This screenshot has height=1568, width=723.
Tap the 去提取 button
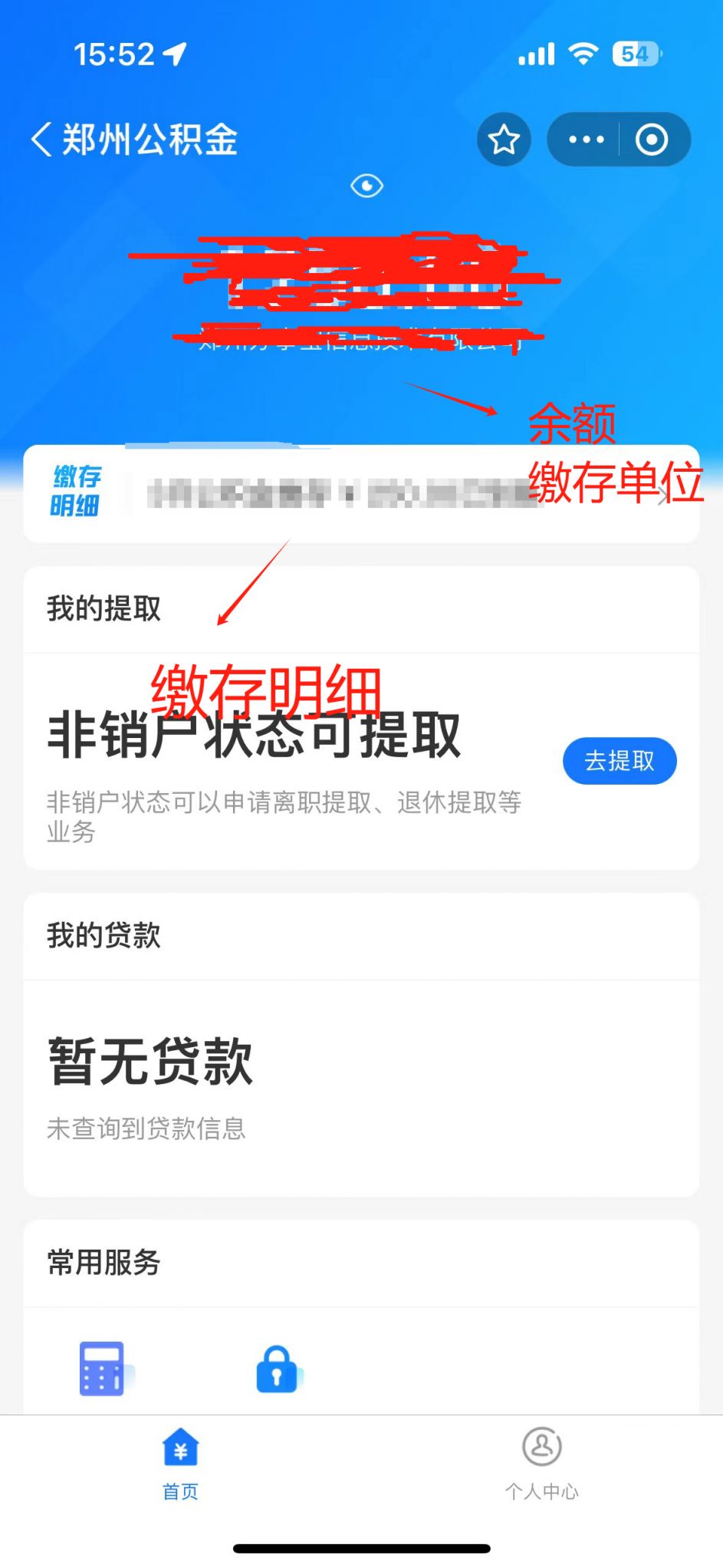(619, 761)
